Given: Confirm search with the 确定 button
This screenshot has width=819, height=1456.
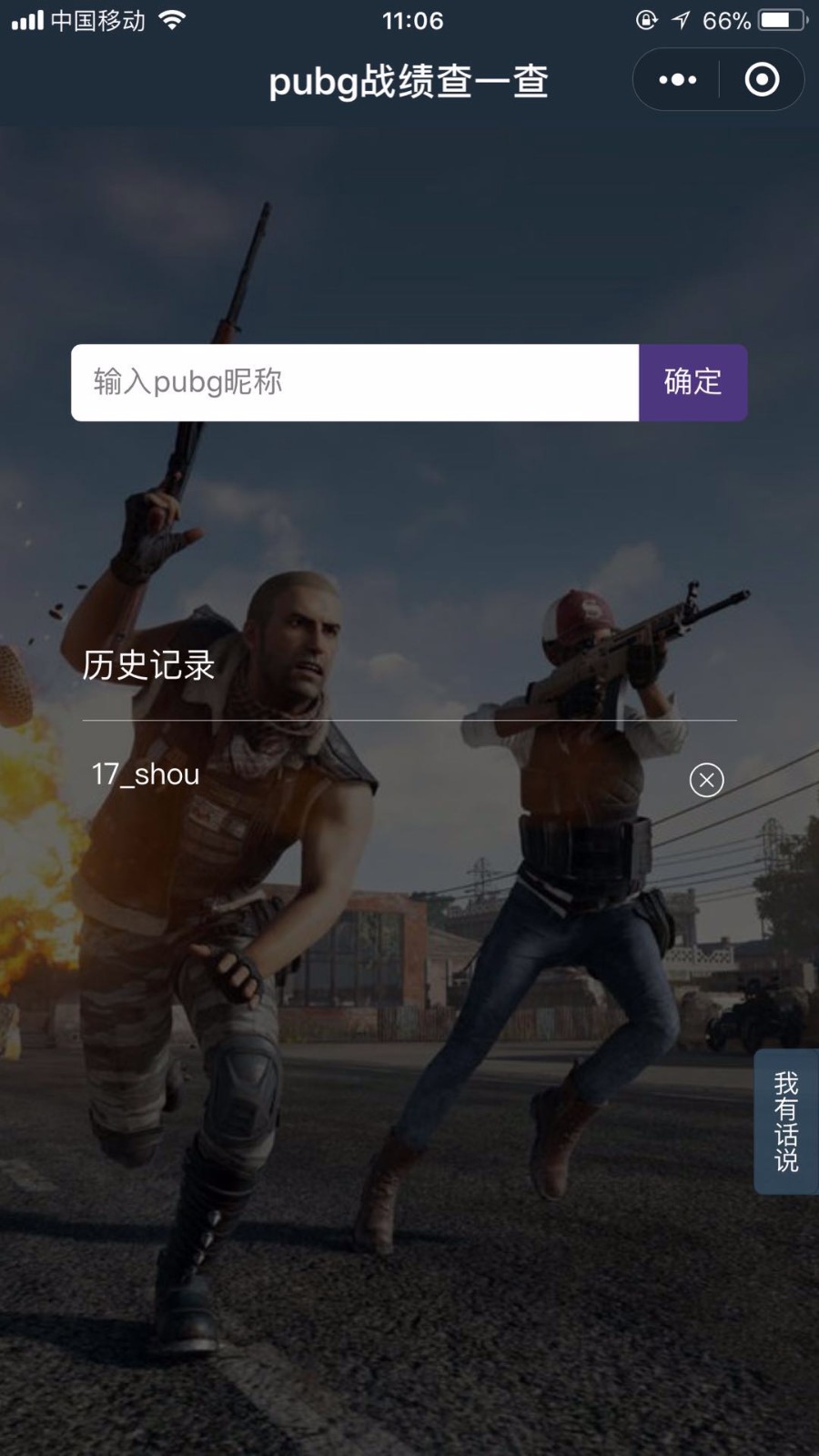Looking at the screenshot, I should [693, 382].
